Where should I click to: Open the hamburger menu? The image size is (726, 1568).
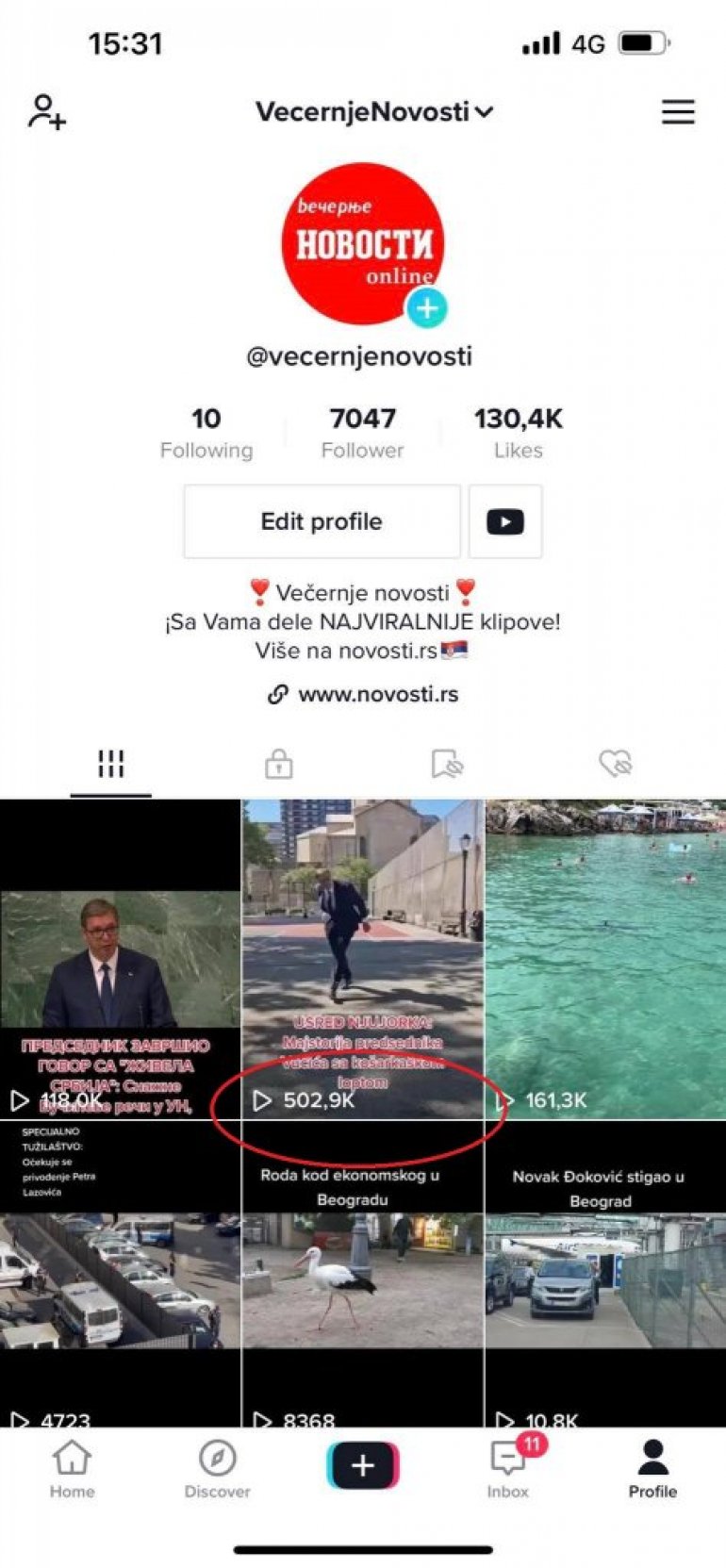(x=677, y=112)
